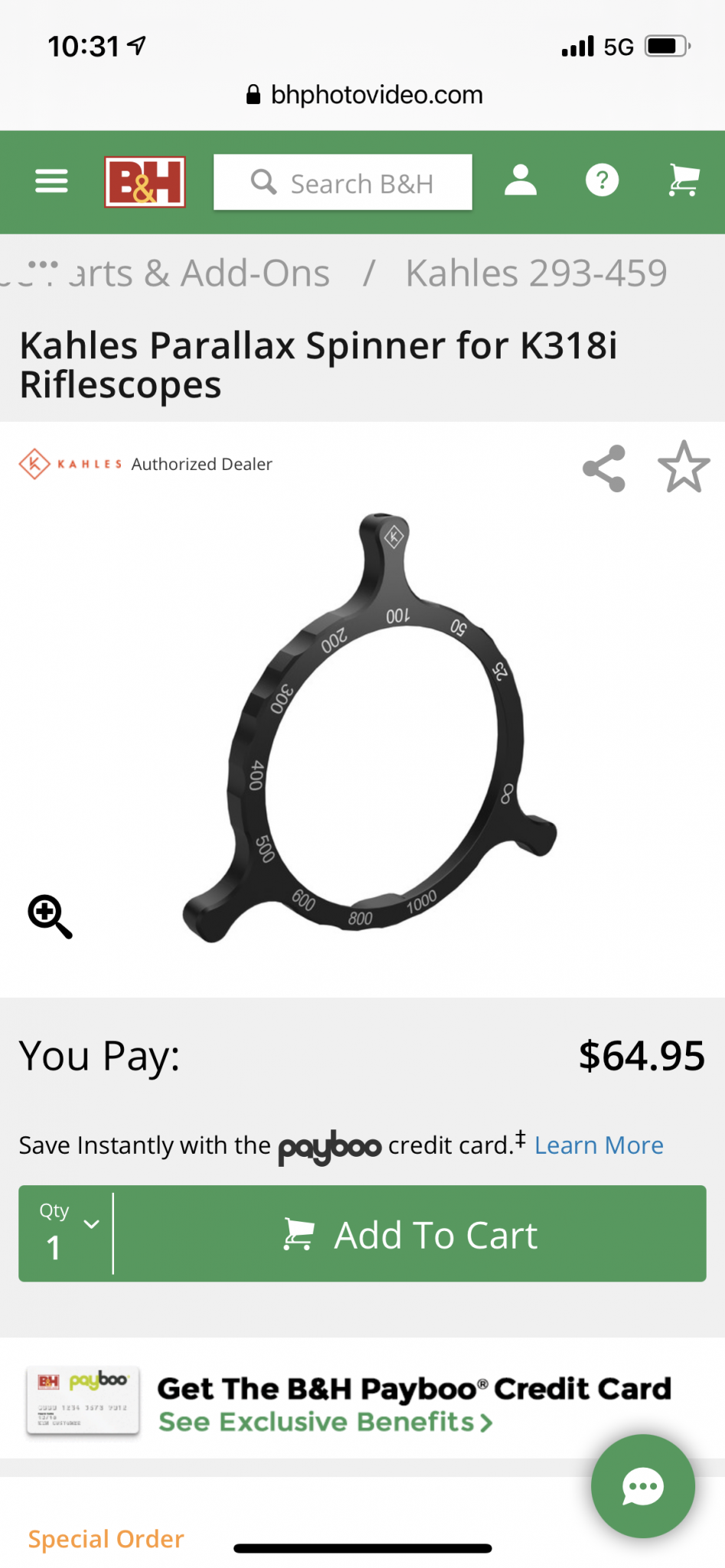
Task: Tap the B&H logo to go home
Action: click(x=145, y=182)
